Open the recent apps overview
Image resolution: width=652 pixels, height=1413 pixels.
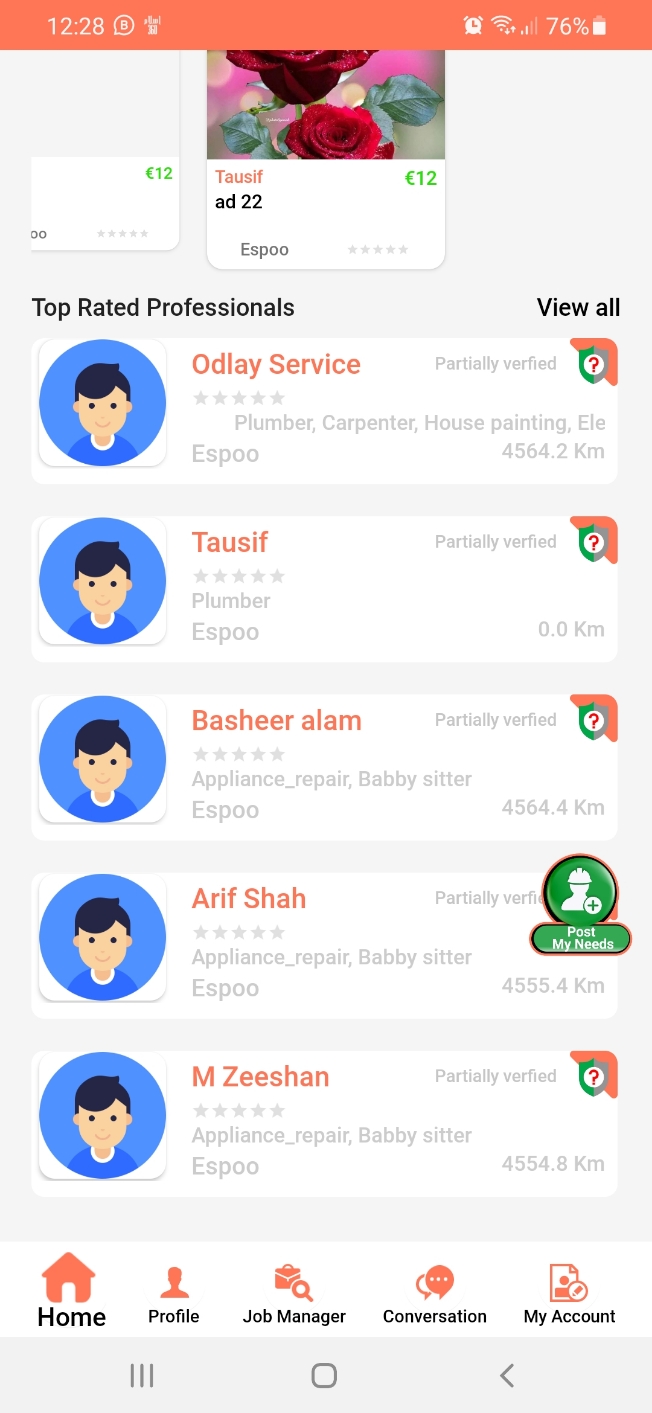142,1376
